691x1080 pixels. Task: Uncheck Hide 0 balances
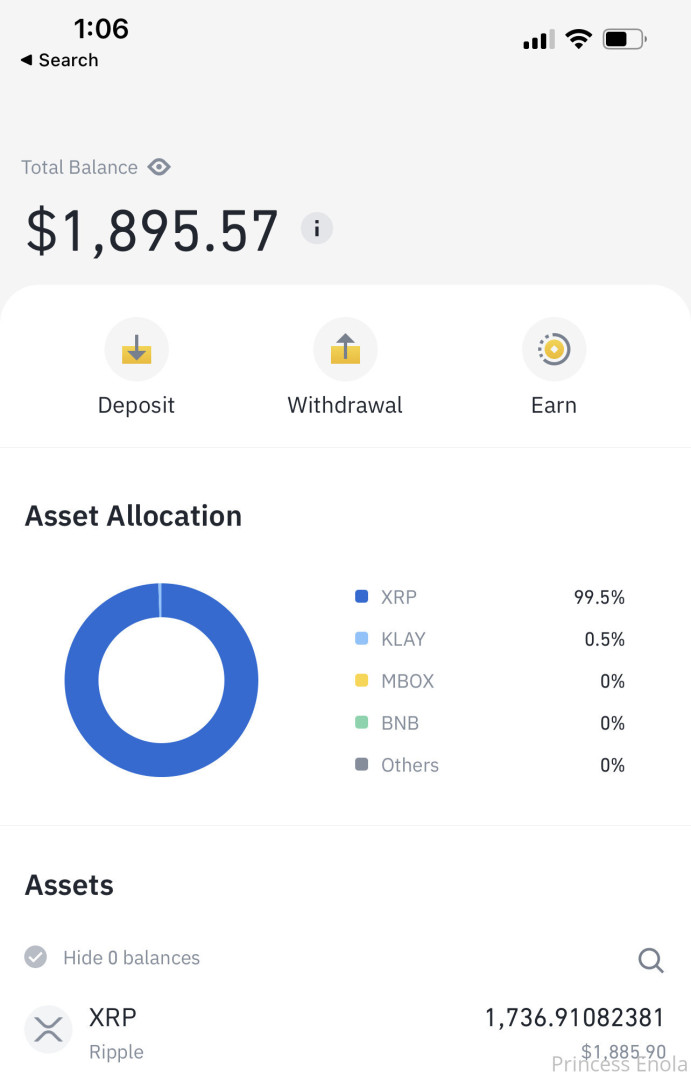tap(36, 958)
